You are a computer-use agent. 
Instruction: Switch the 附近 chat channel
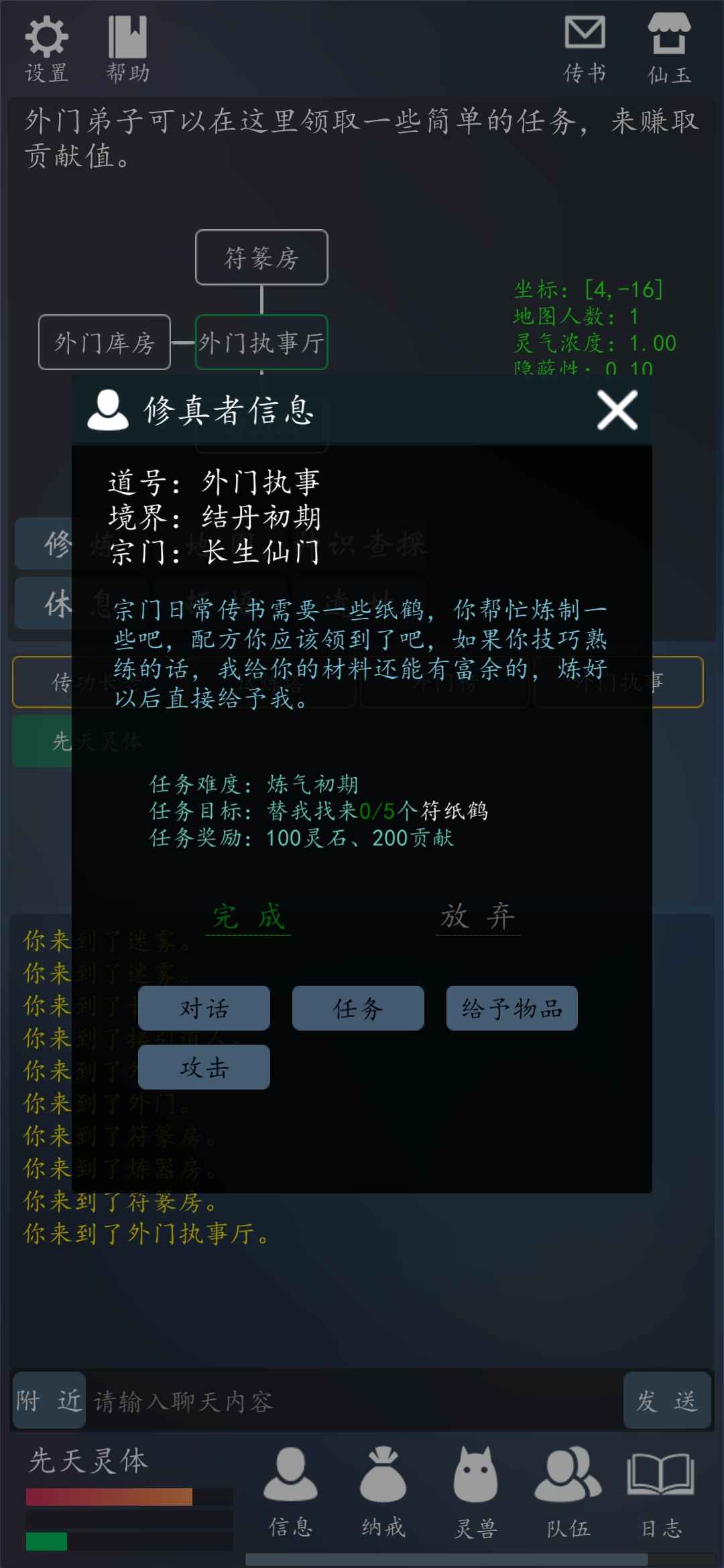point(49,1401)
